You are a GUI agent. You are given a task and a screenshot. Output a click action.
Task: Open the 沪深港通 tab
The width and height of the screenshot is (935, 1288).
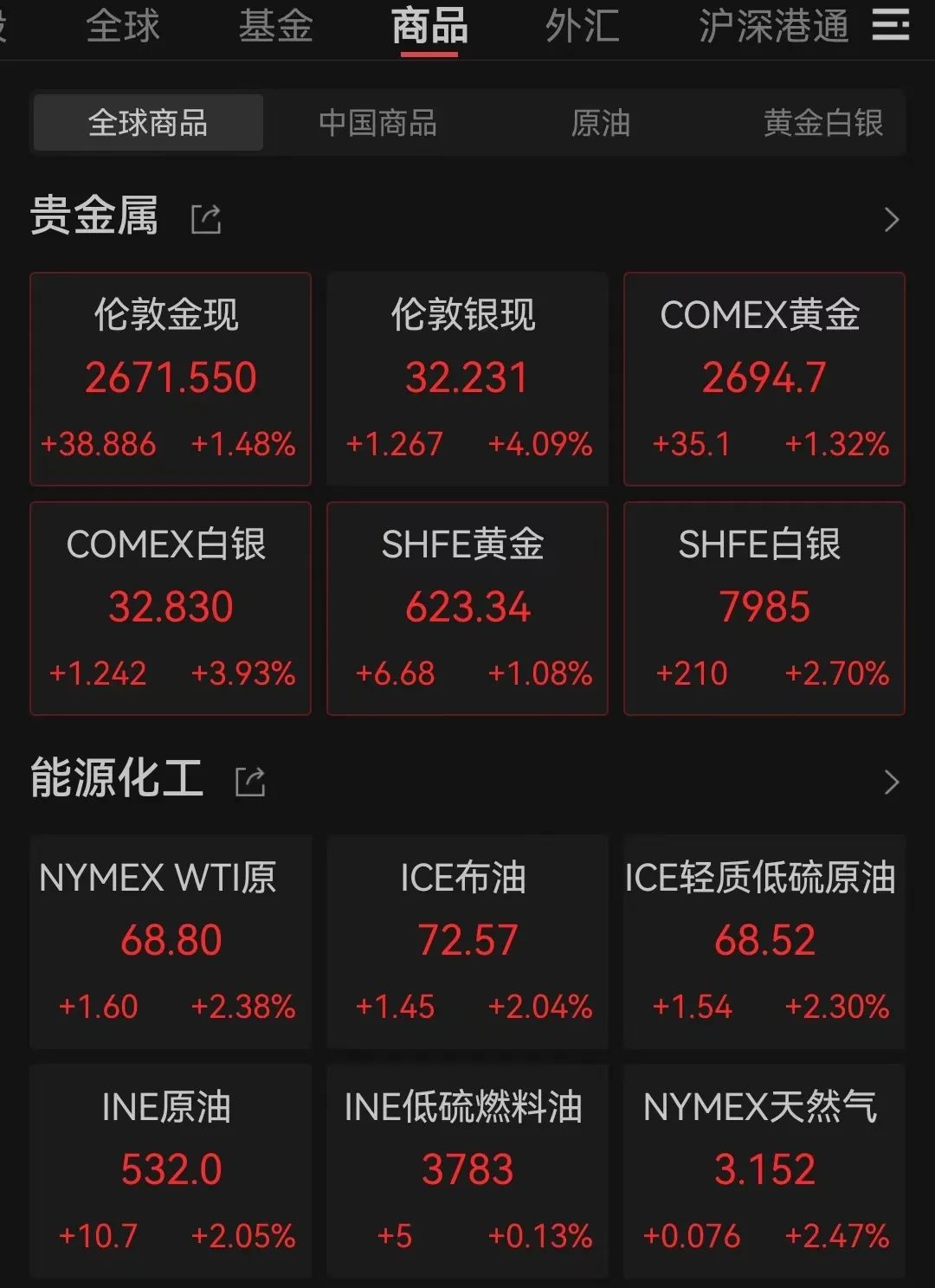(x=774, y=27)
